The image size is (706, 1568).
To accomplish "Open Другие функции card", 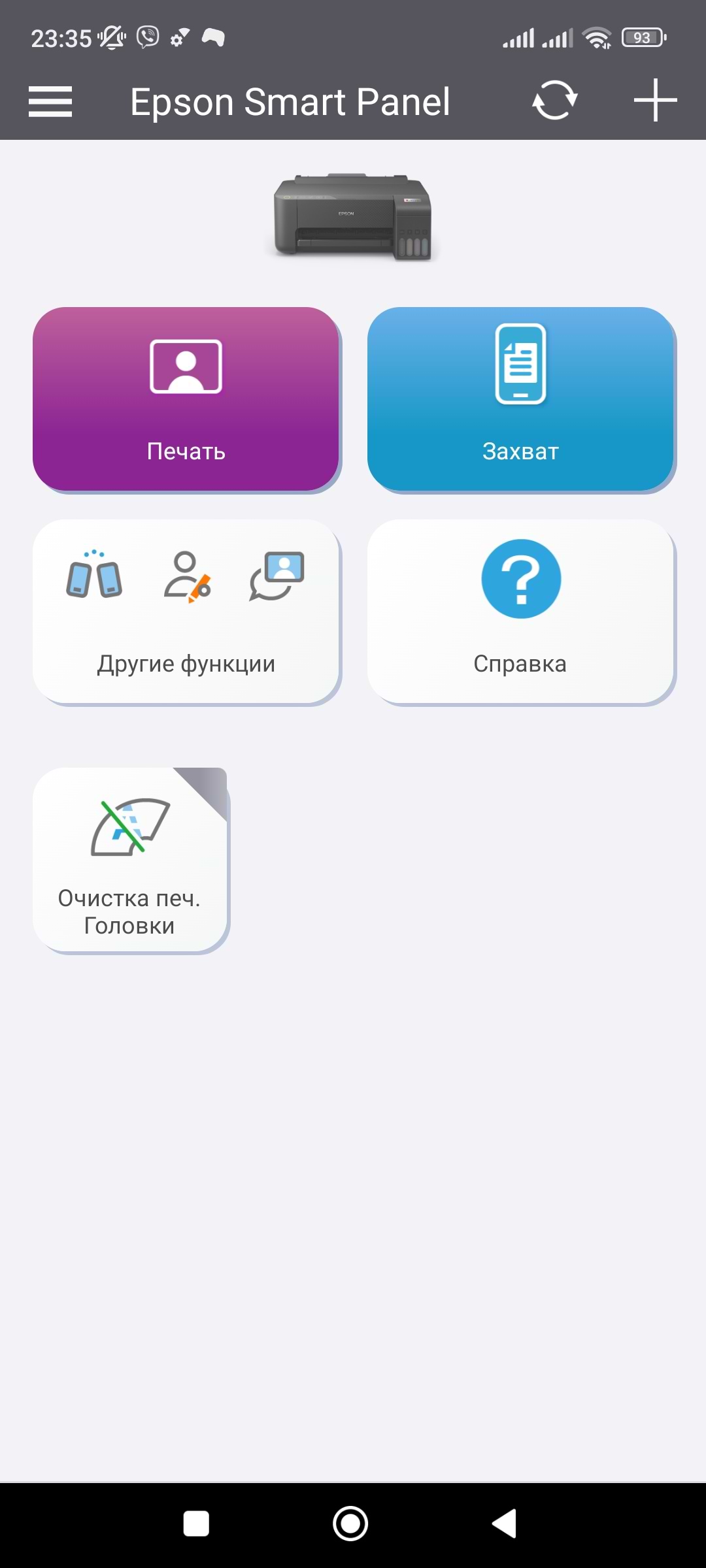I will (x=186, y=612).
